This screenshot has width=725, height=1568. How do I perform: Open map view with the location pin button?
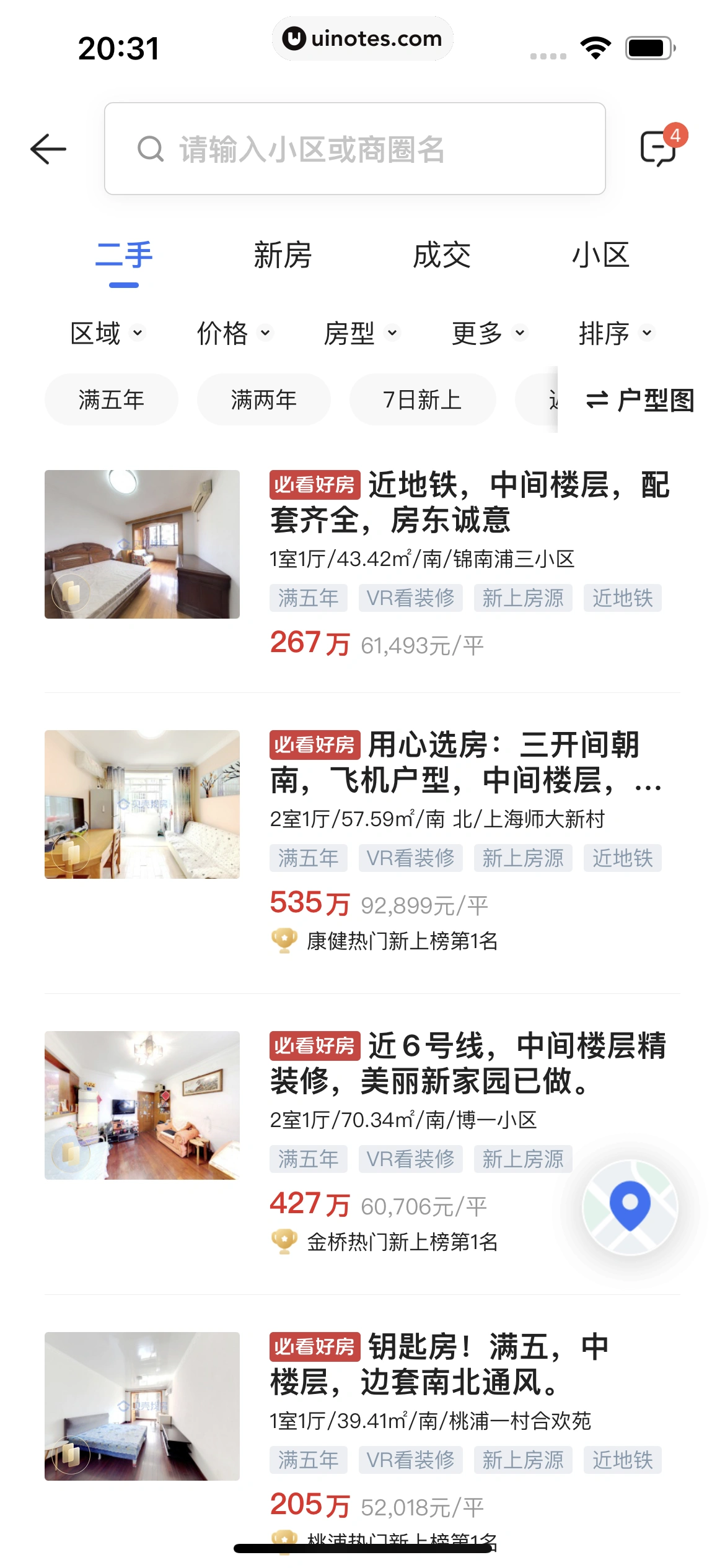(x=630, y=1207)
